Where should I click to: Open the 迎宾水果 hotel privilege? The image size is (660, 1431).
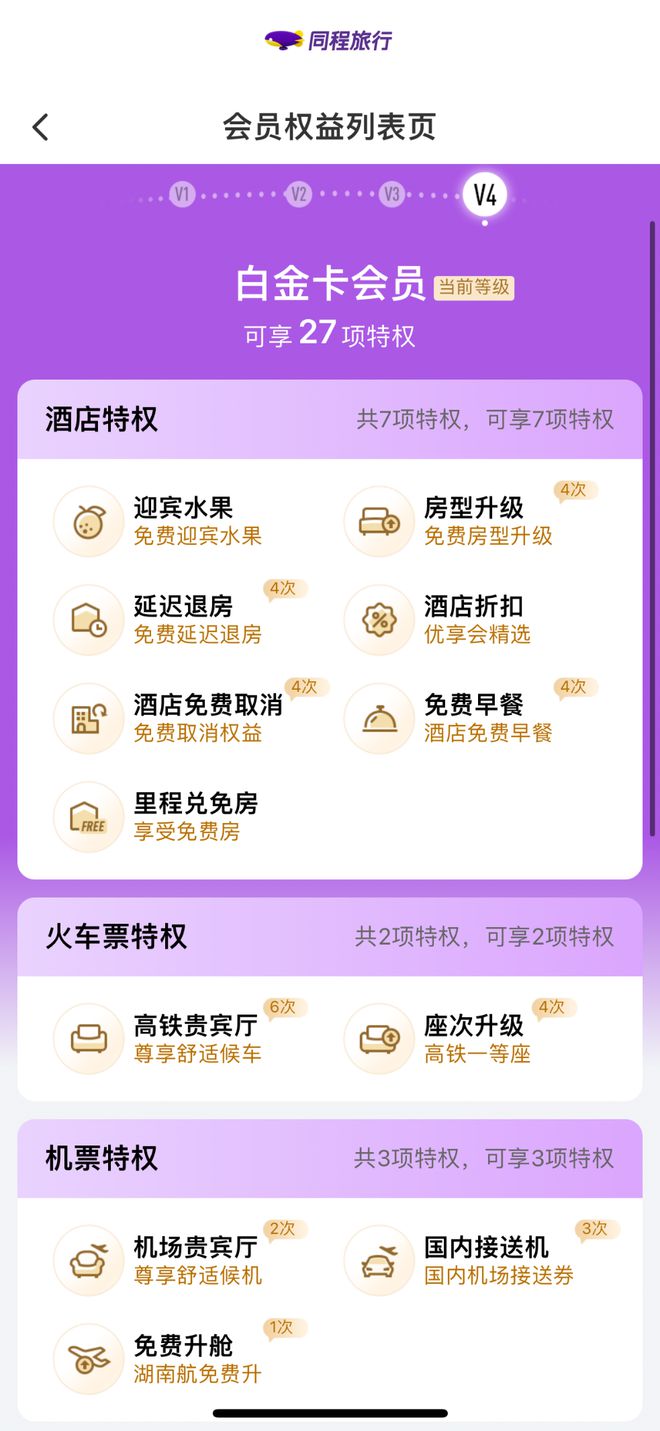point(160,521)
